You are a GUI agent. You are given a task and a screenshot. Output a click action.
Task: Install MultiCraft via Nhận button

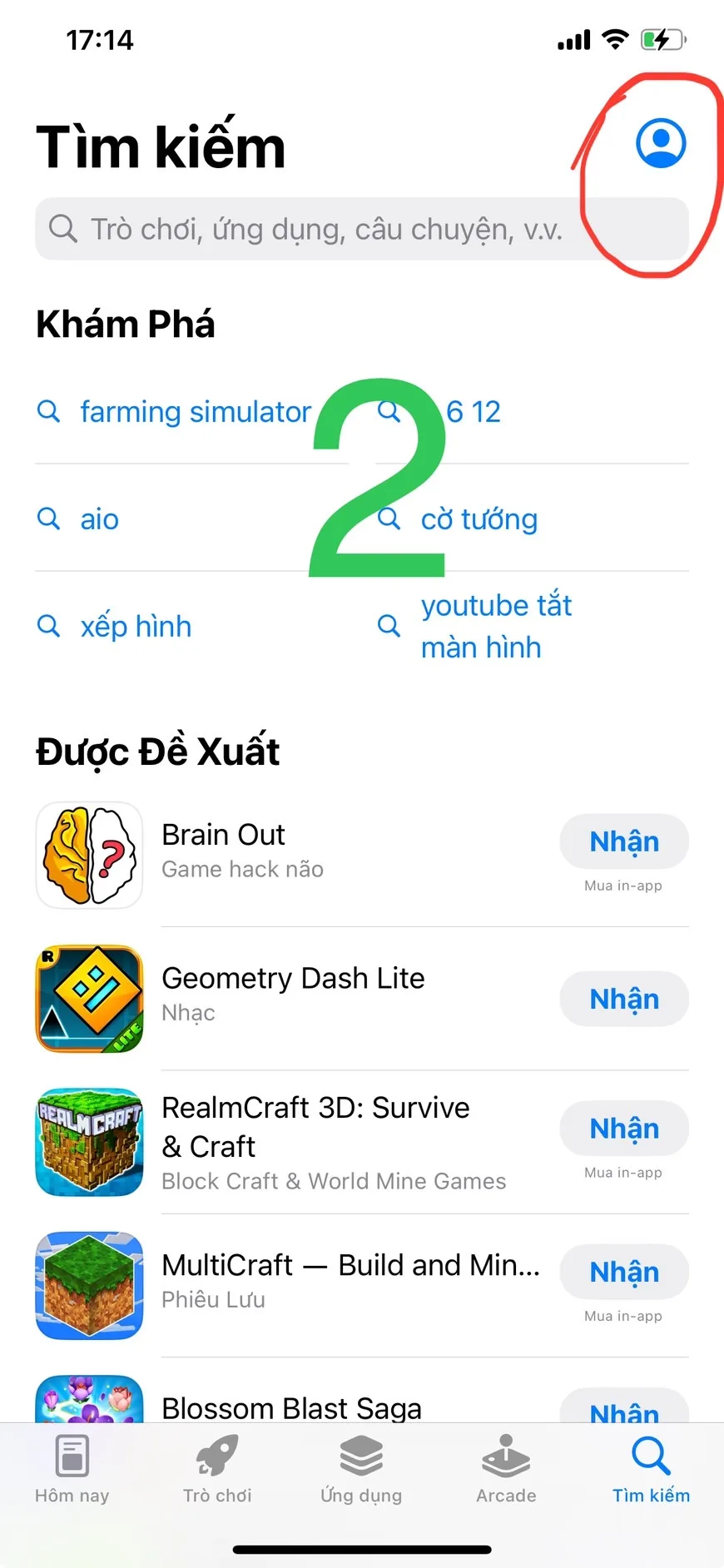624,1272
